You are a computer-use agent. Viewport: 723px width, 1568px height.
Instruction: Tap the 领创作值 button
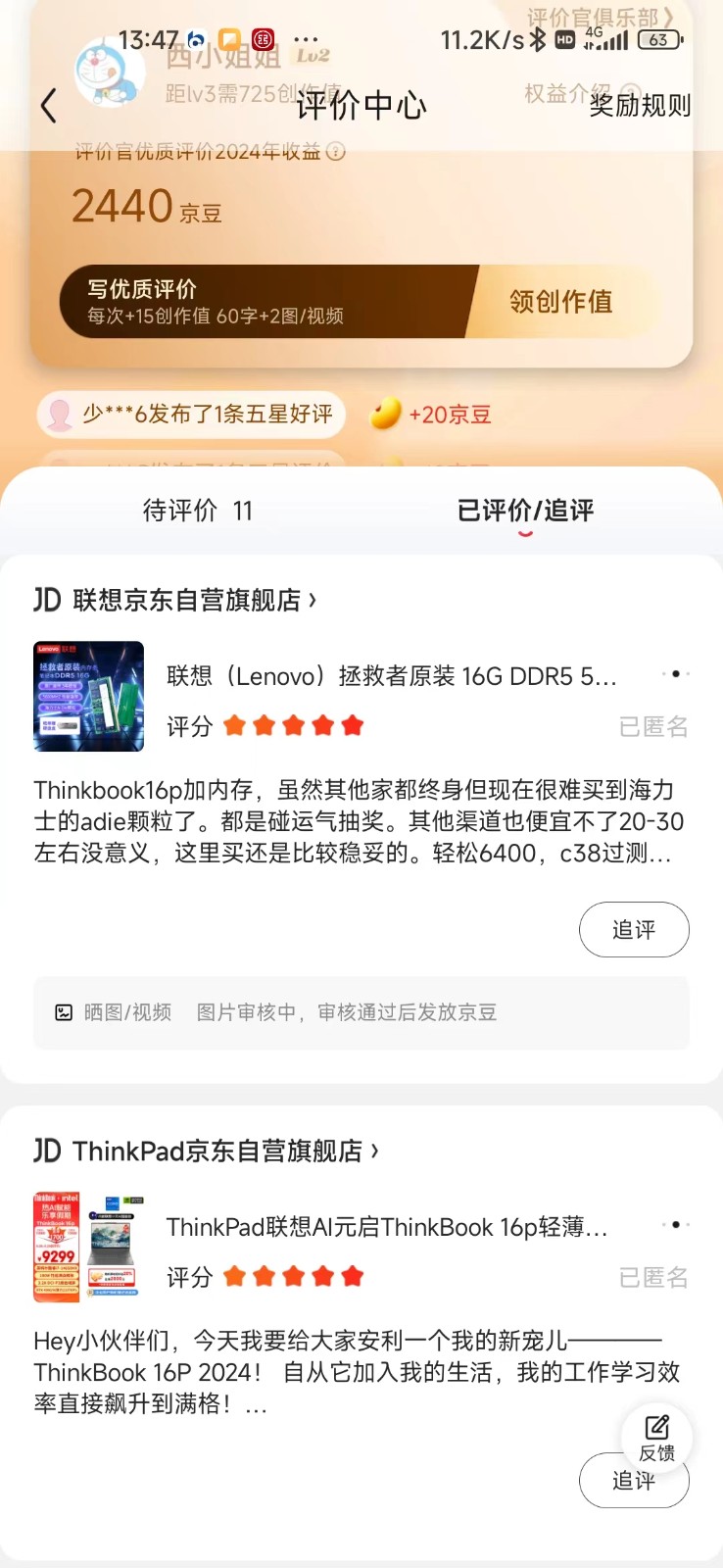tap(560, 302)
